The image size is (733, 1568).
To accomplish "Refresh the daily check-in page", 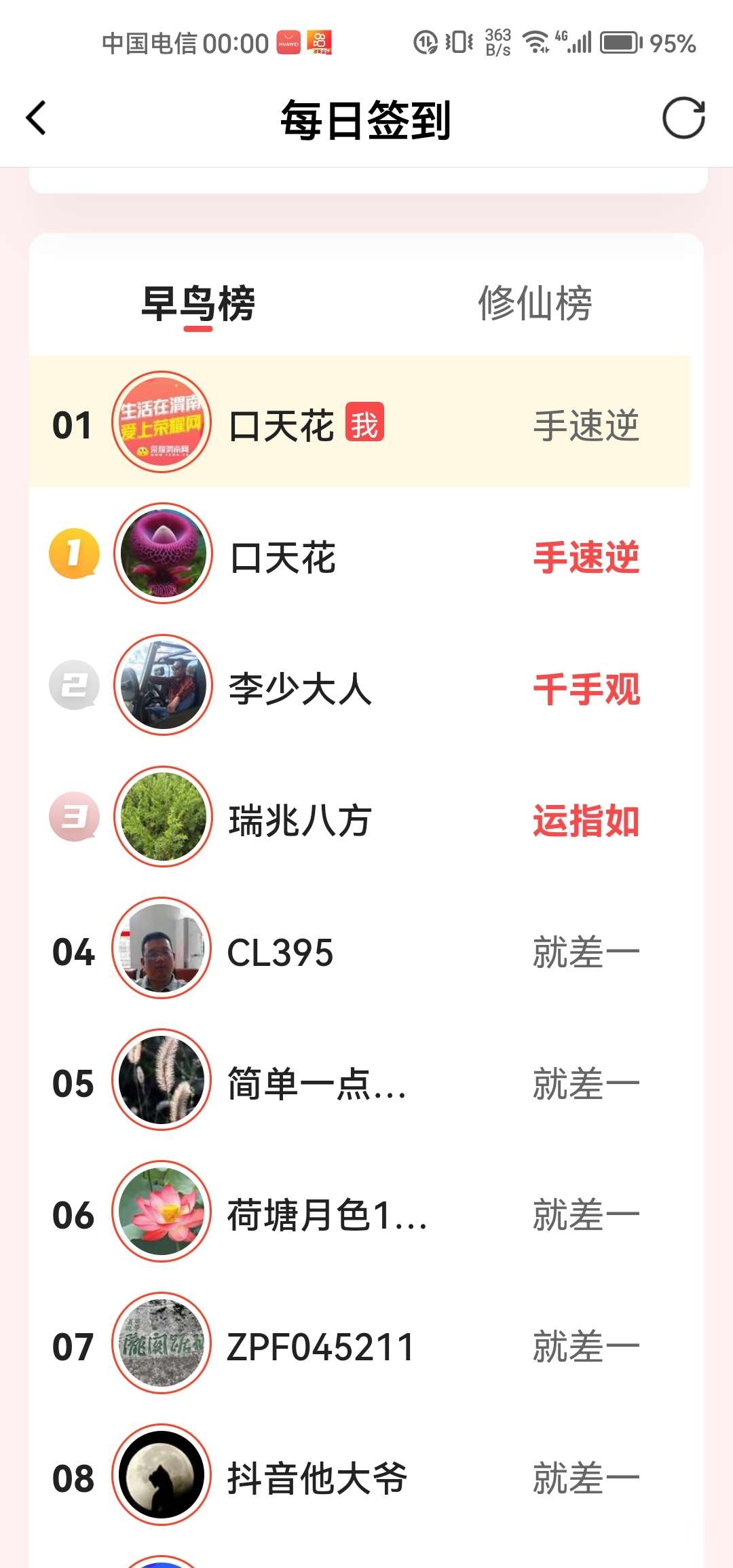I will tap(683, 119).
